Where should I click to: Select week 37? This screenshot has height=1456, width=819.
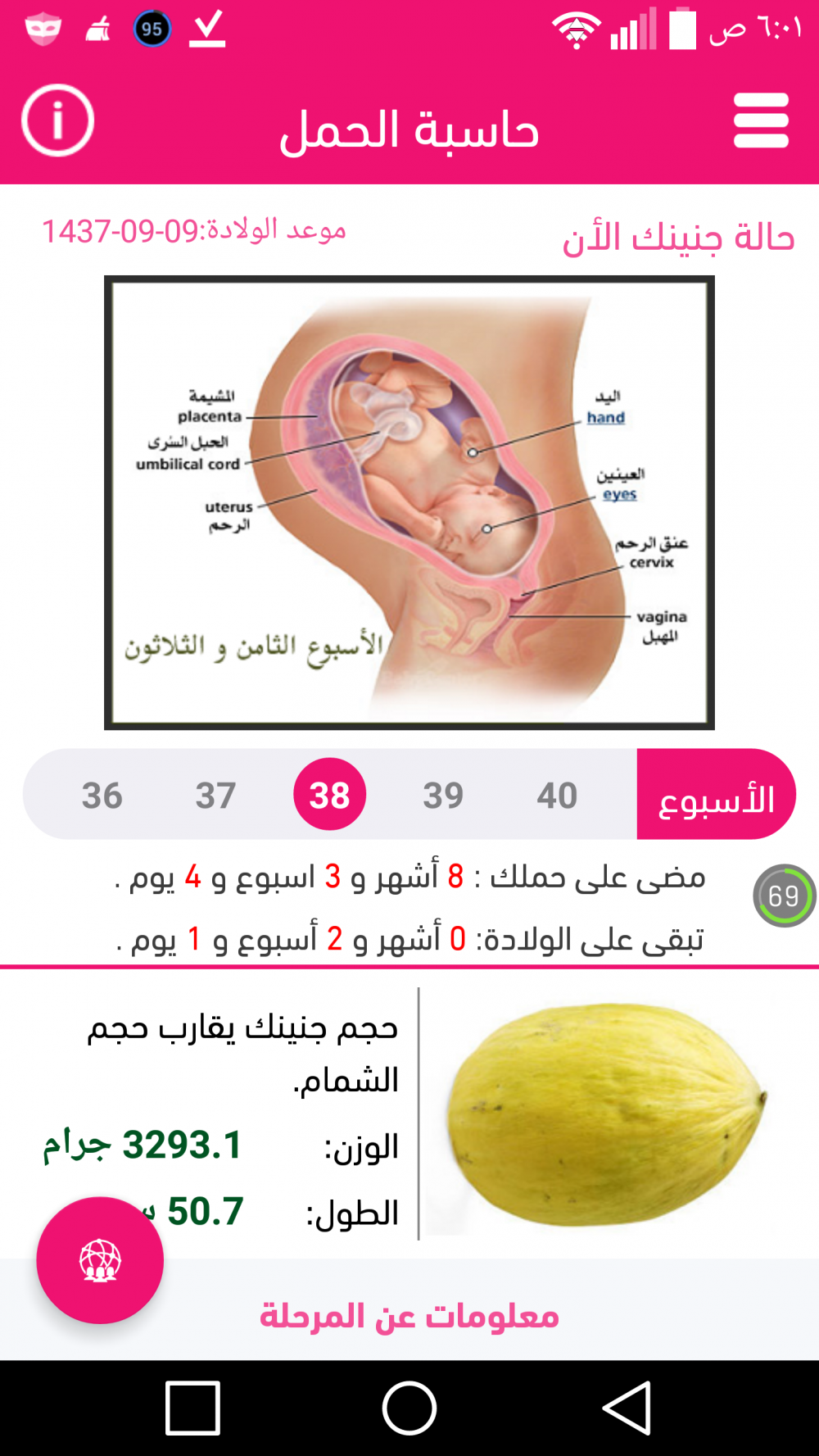pos(215,795)
